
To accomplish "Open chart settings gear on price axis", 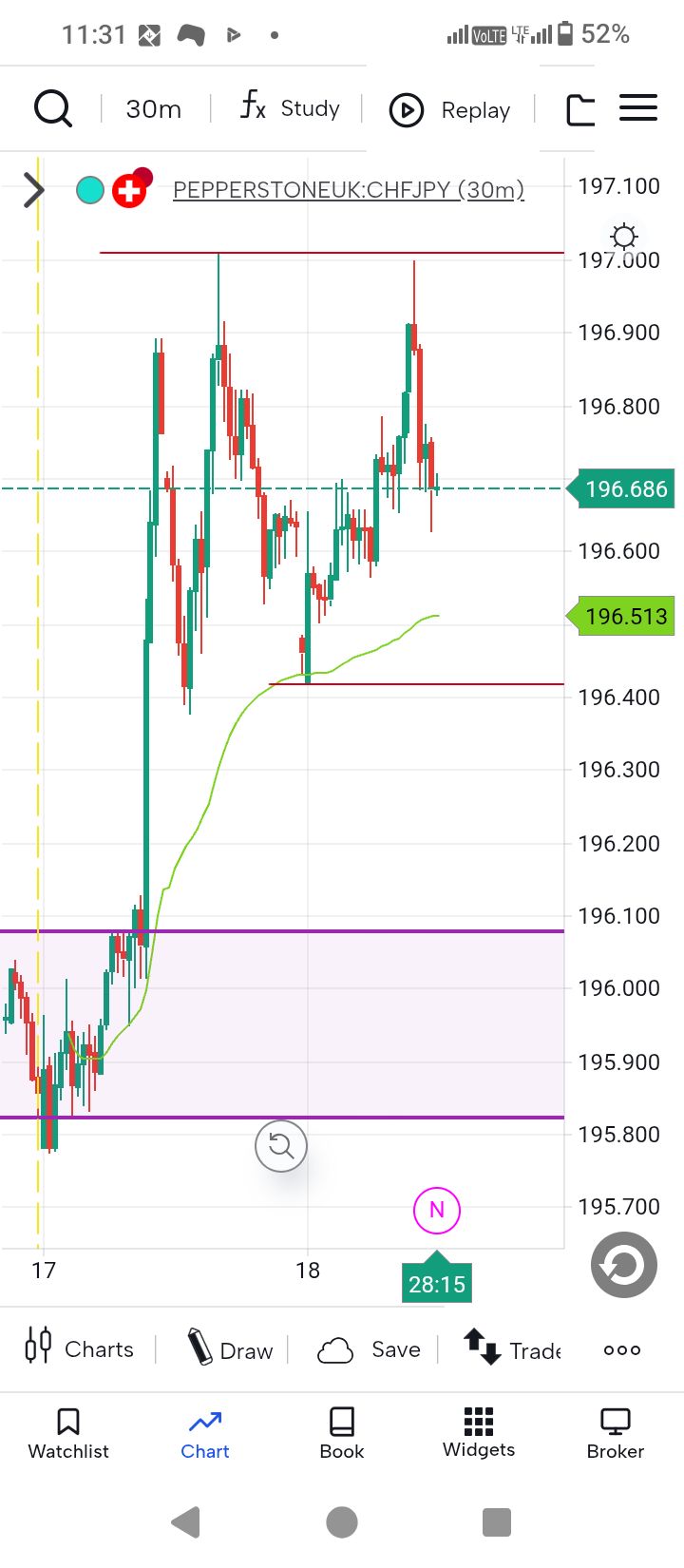I will pos(624,236).
